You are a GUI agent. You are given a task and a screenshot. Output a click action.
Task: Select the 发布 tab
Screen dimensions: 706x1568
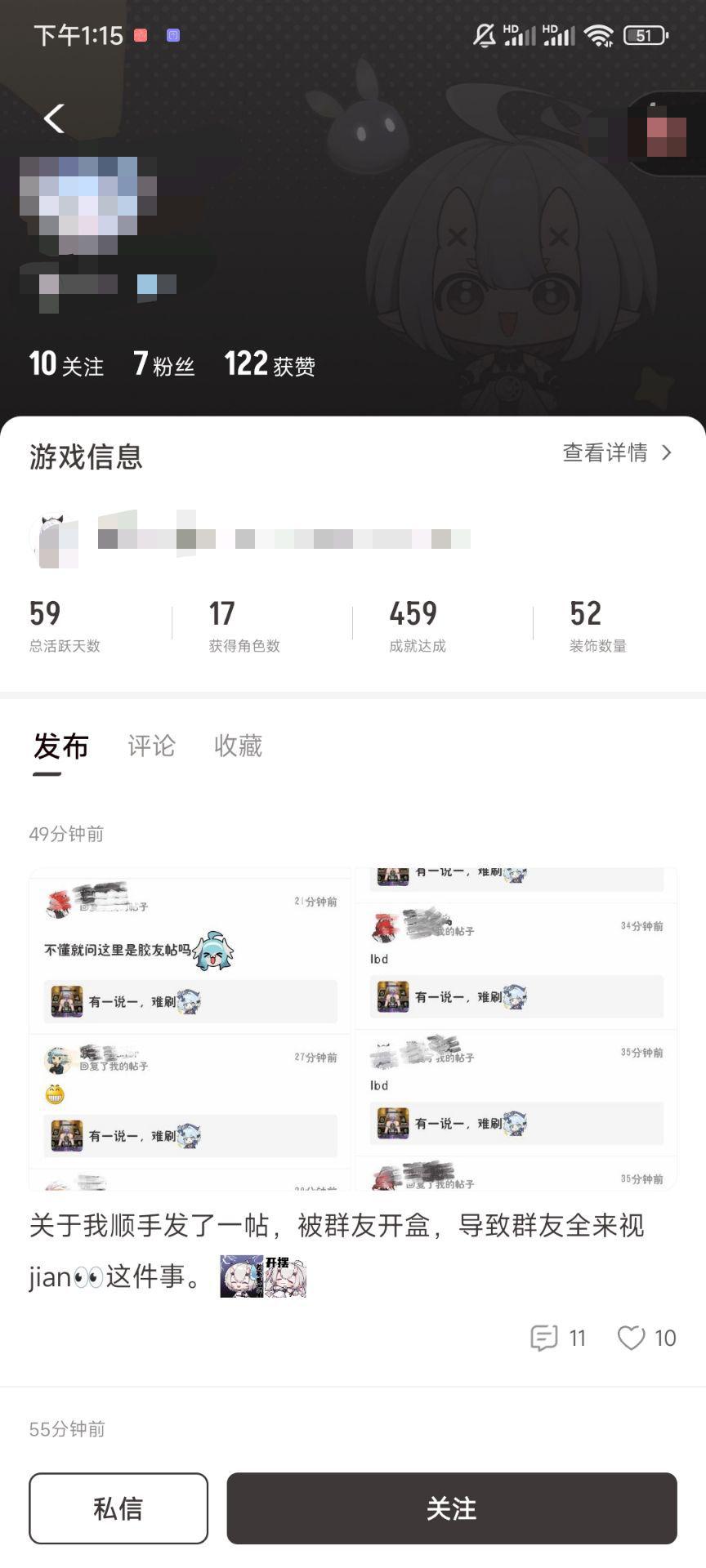[x=60, y=746]
